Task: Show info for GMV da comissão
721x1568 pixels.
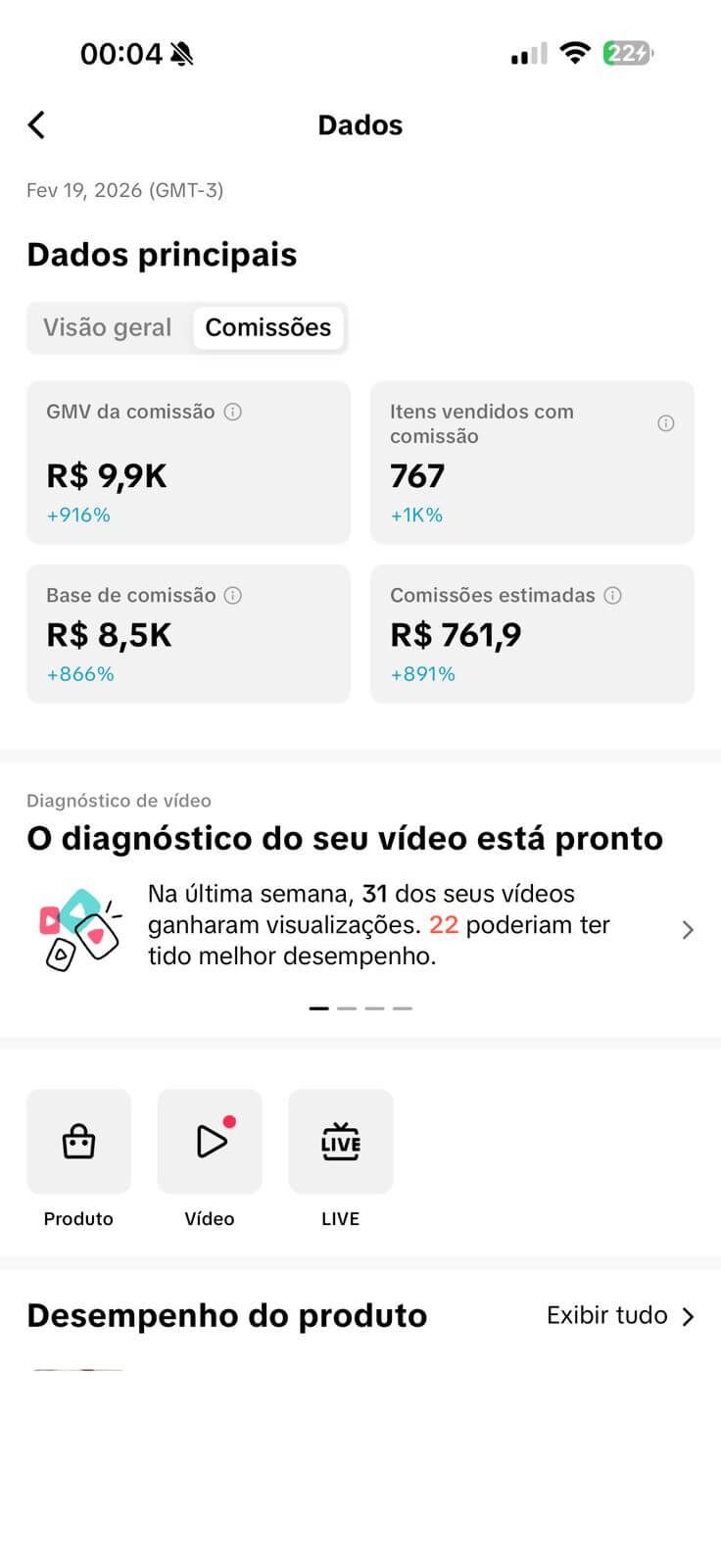Action: pyautogui.click(x=233, y=412)
